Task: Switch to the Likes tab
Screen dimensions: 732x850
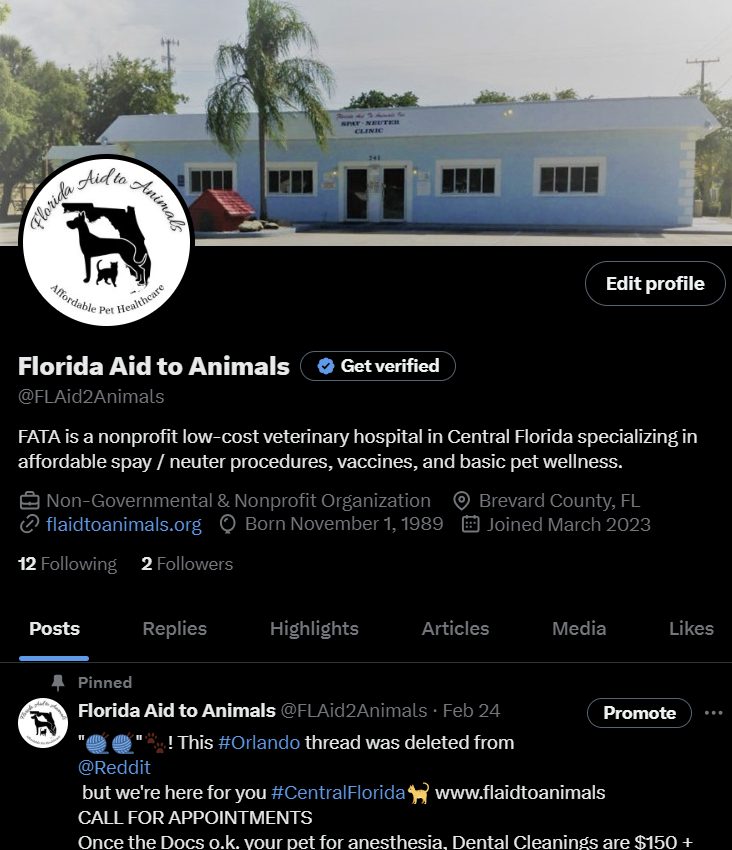Action: pos(691,629)
